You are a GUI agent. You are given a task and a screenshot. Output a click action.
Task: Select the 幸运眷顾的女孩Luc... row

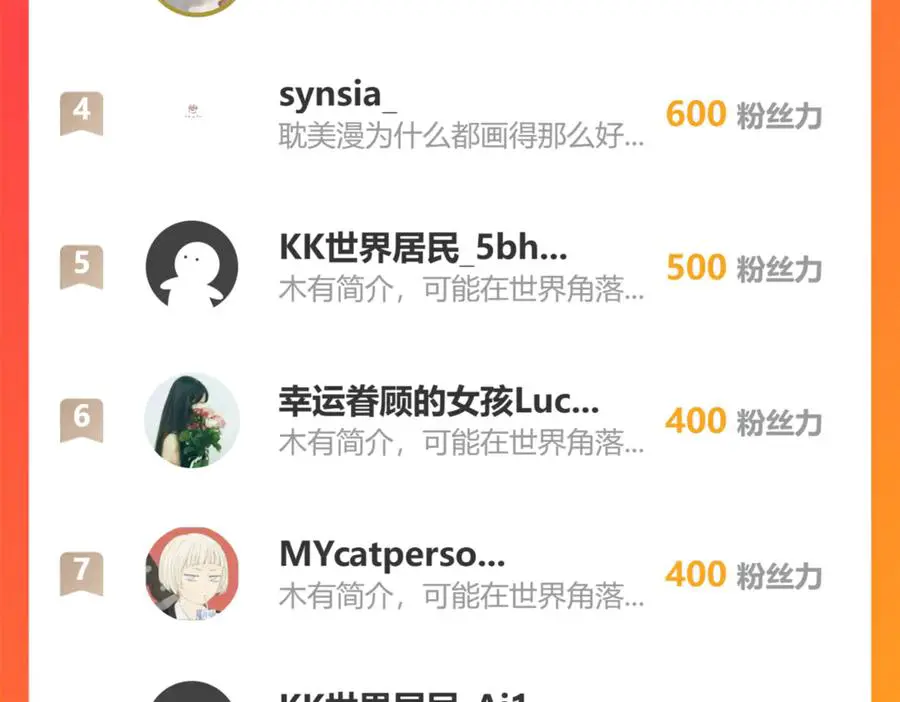pyautogui.click(x=438, y=403)
